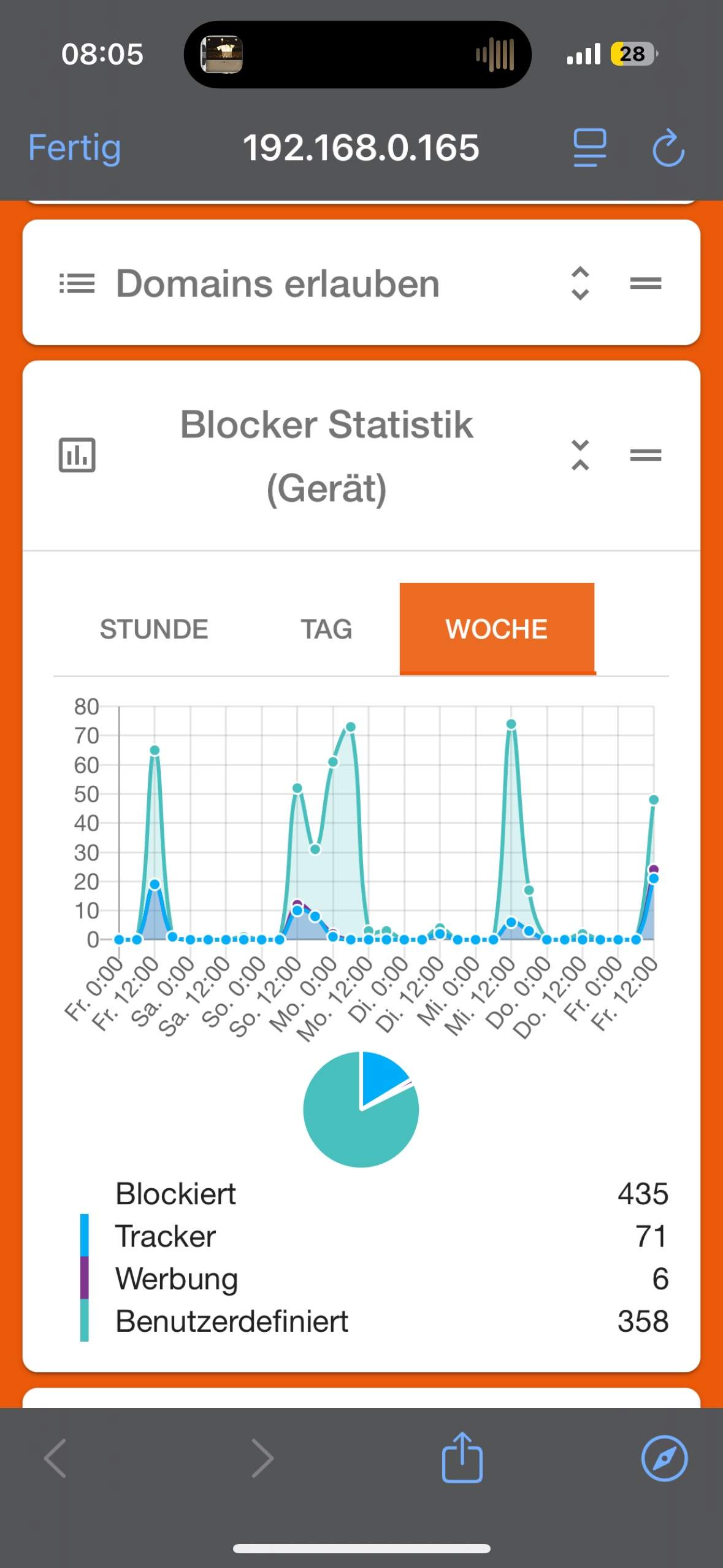Image resolution: width=723 pixels, height=1568 pixels.
Task: Tap the drag handle on Blocker Statistik
Action: tap(645, 455)
